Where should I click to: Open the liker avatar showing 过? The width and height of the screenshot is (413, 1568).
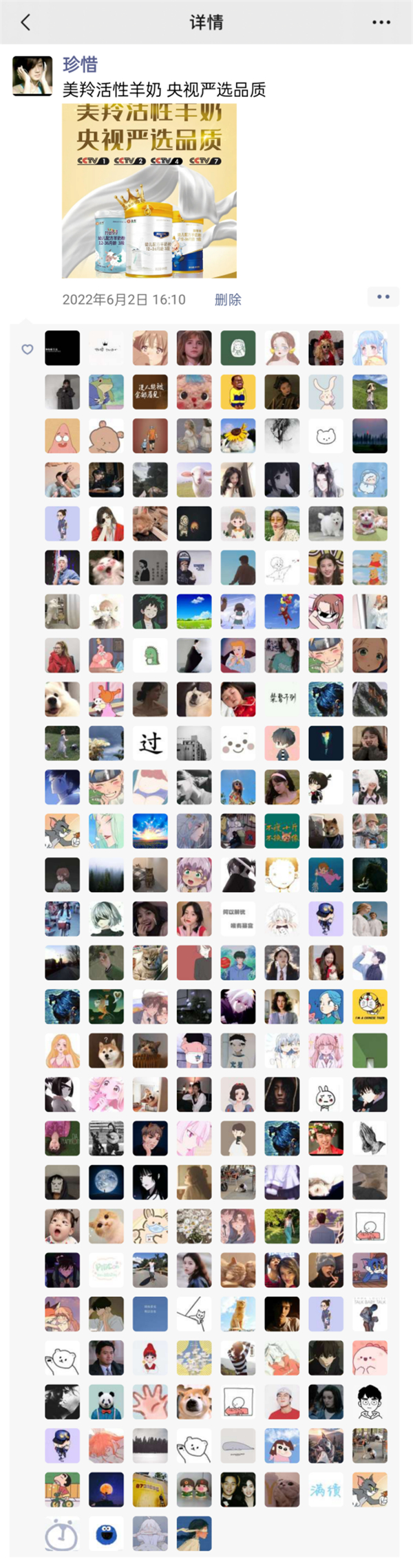(150, 743)
